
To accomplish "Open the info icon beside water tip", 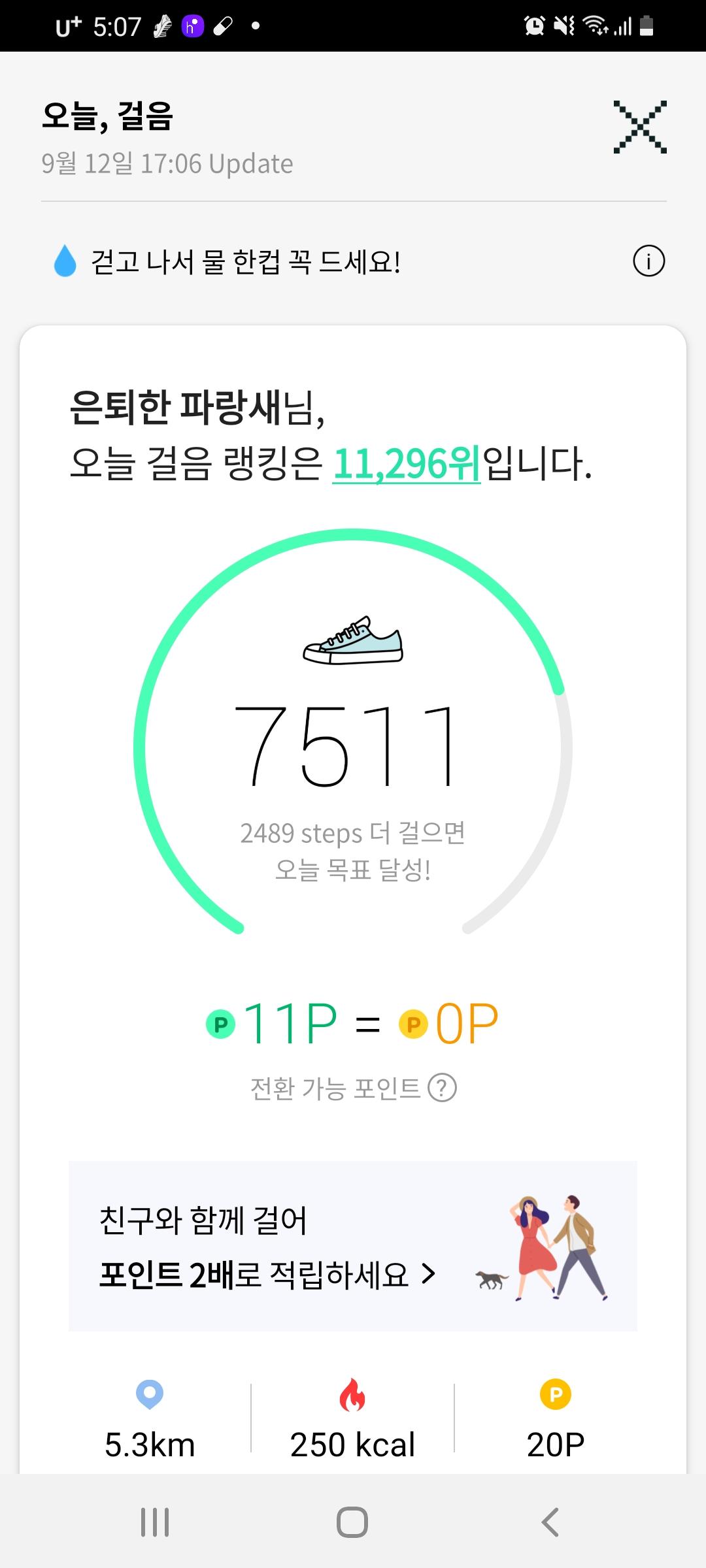I will point(648,261).
